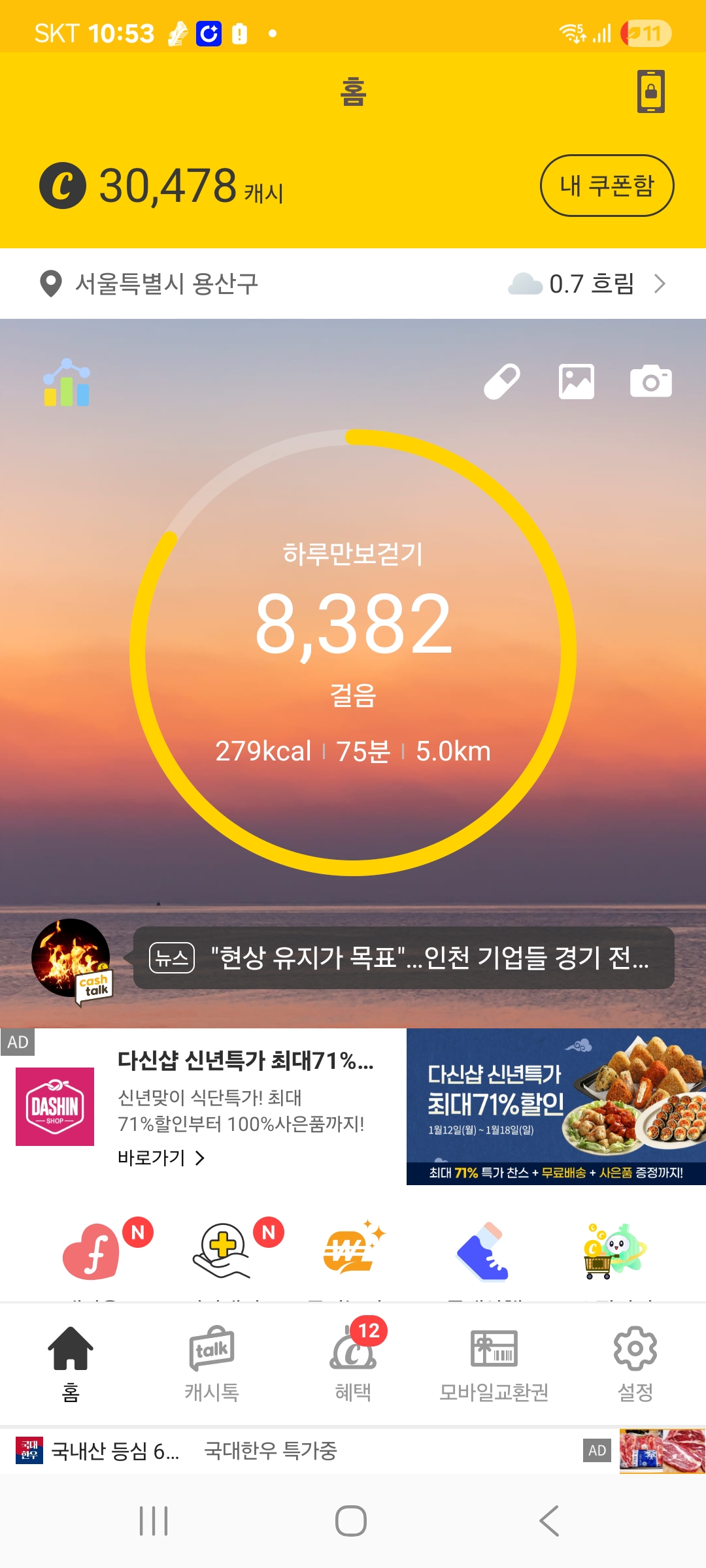Switch to the 캐시톡 tab
The height and width of the screenshot is (1568, 706).
click(x=212, y=1364)
